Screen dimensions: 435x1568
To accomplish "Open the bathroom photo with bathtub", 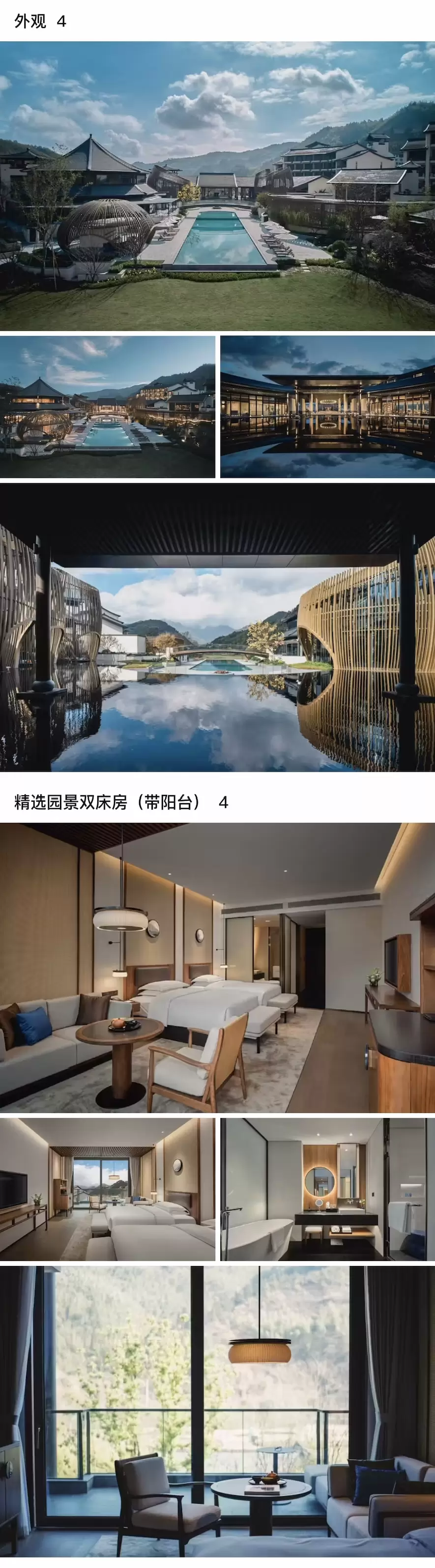I will (328, 1189).
